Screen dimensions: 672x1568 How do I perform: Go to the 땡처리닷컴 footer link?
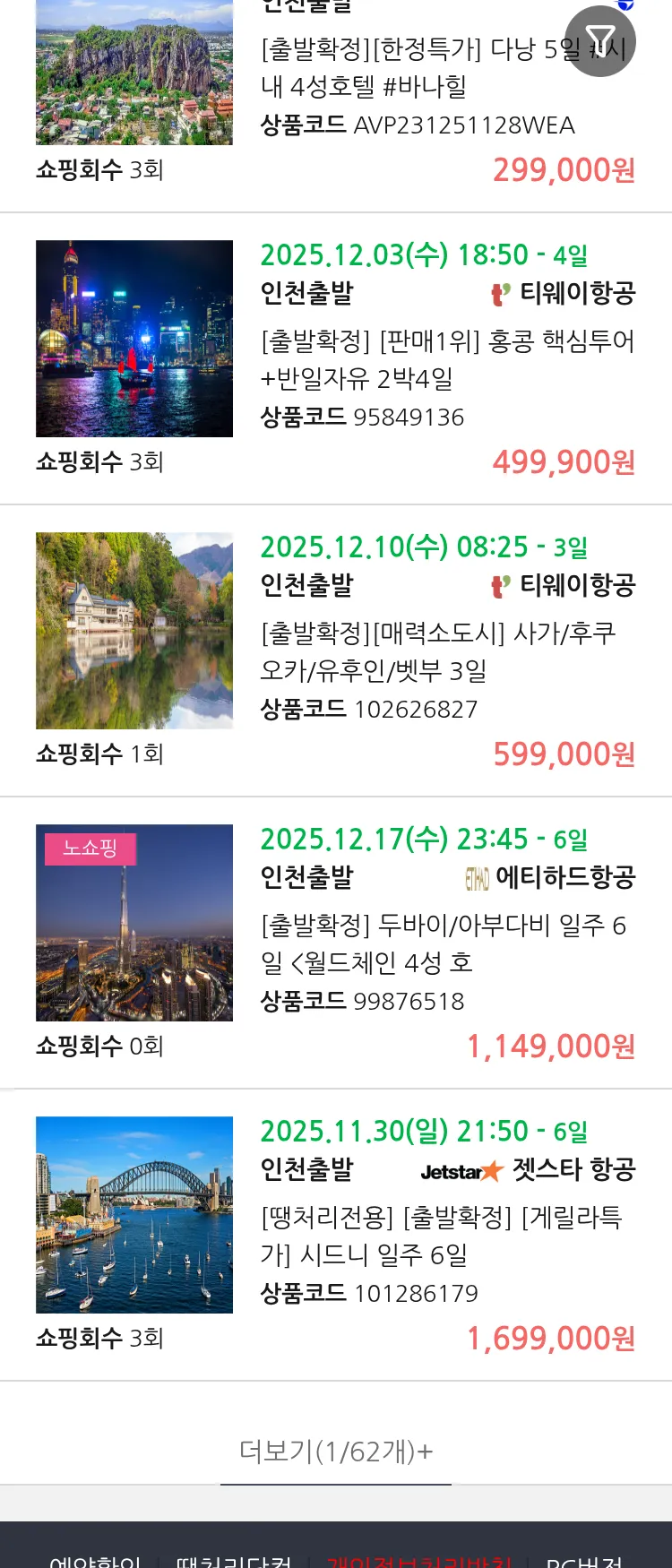tap(234, 1560)
